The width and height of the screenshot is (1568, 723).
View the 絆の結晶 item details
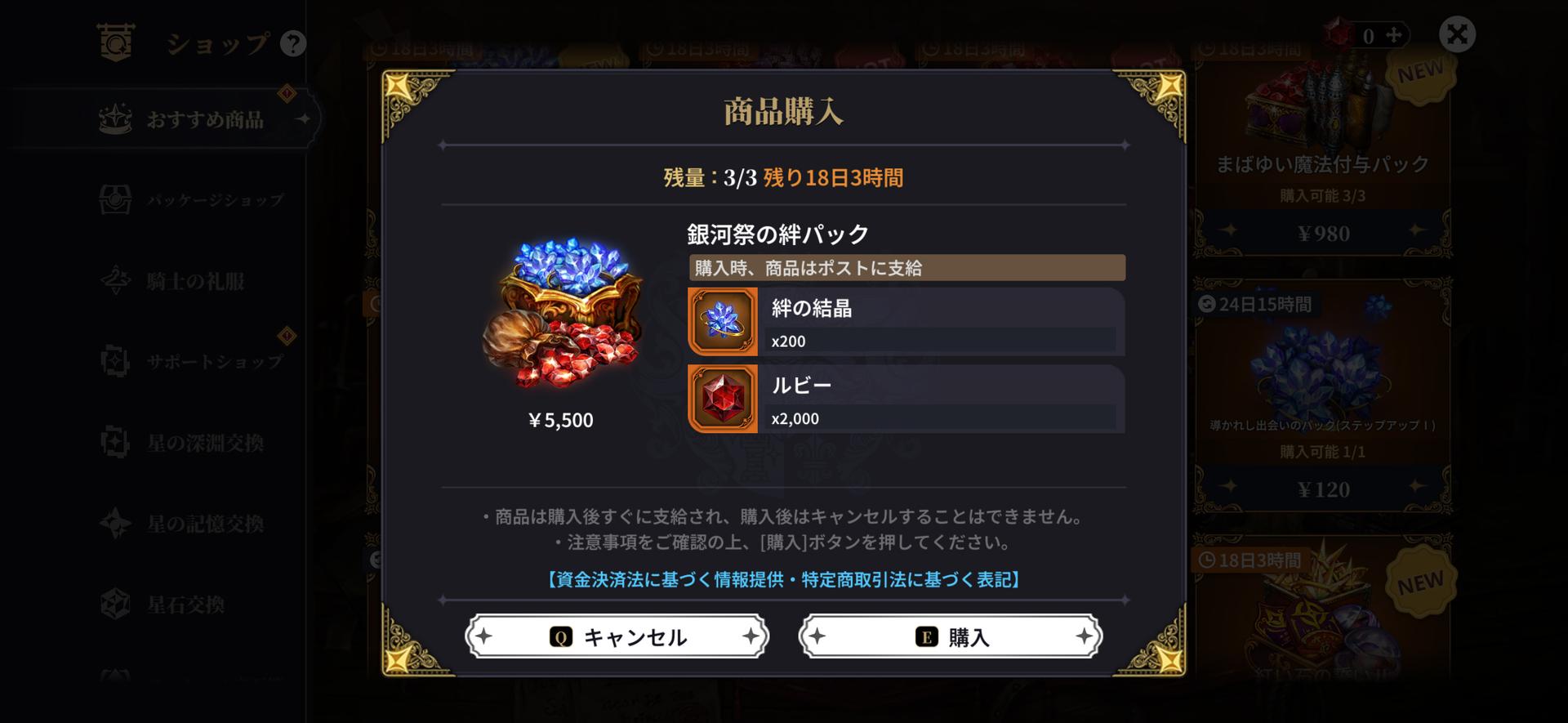click(x=723, y=321)
